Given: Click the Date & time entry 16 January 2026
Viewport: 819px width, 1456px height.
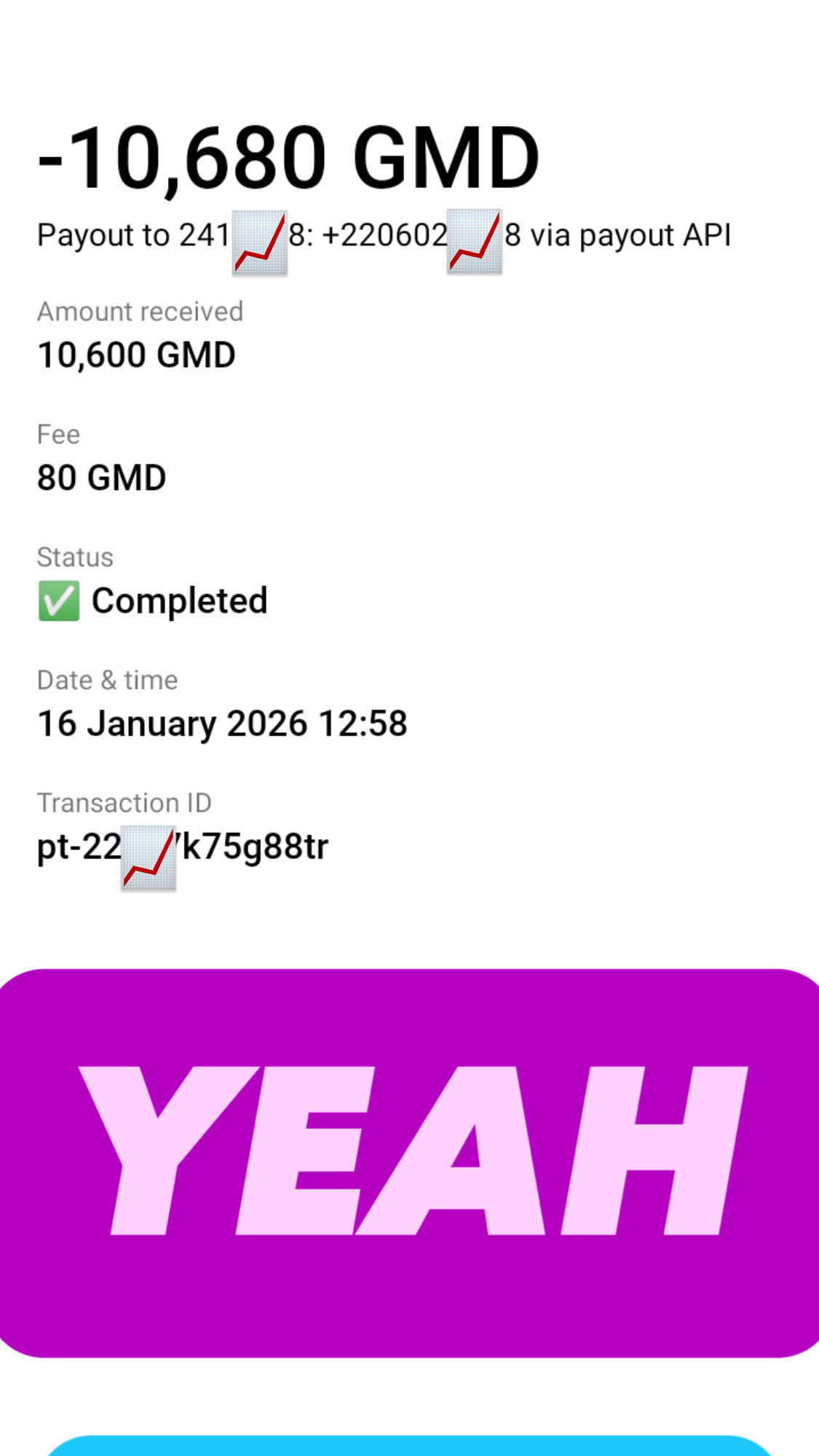Looking at the screenshot, I should (x=221, y=722).
